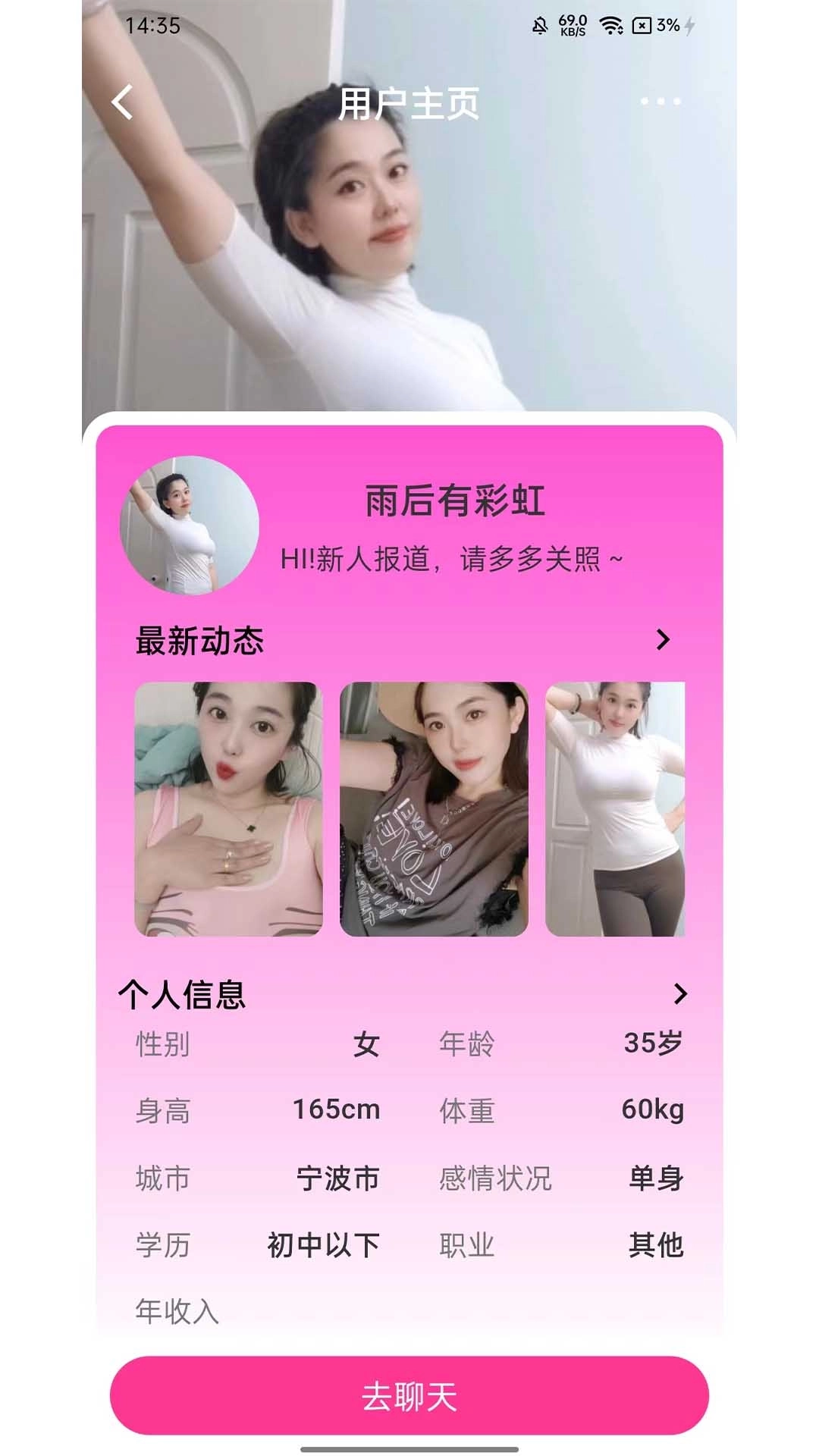Tap the 69.0 KB/S network speed indicator
819x1456 pixels.
(x=571, y=25)
